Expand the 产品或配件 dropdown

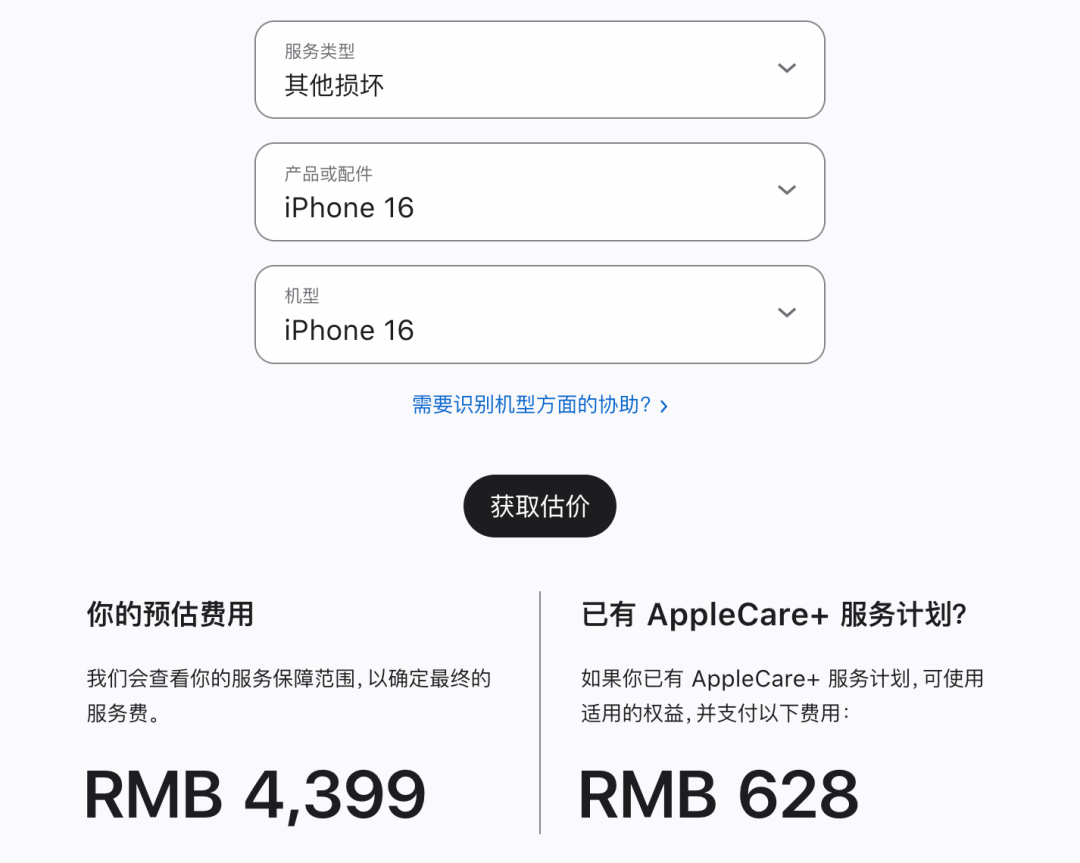pos(540,192)
